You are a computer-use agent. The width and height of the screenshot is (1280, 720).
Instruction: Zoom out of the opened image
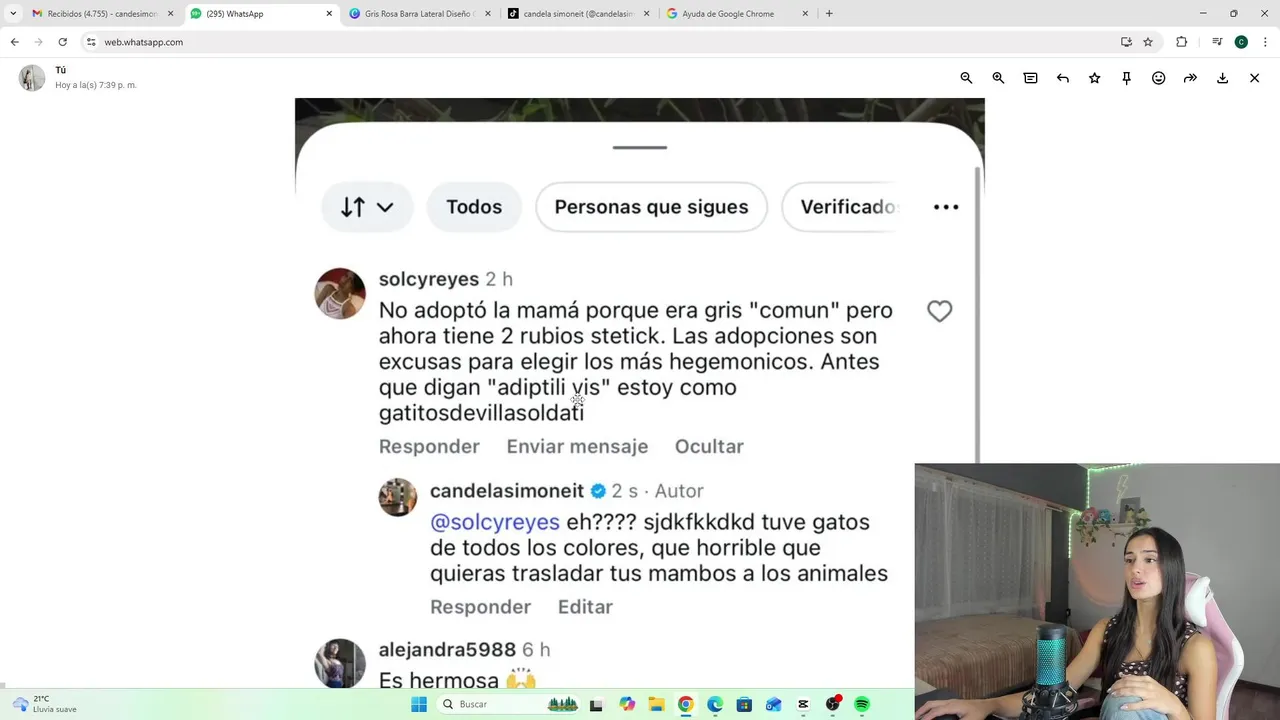pyautogui.click(x=966, y=78)
